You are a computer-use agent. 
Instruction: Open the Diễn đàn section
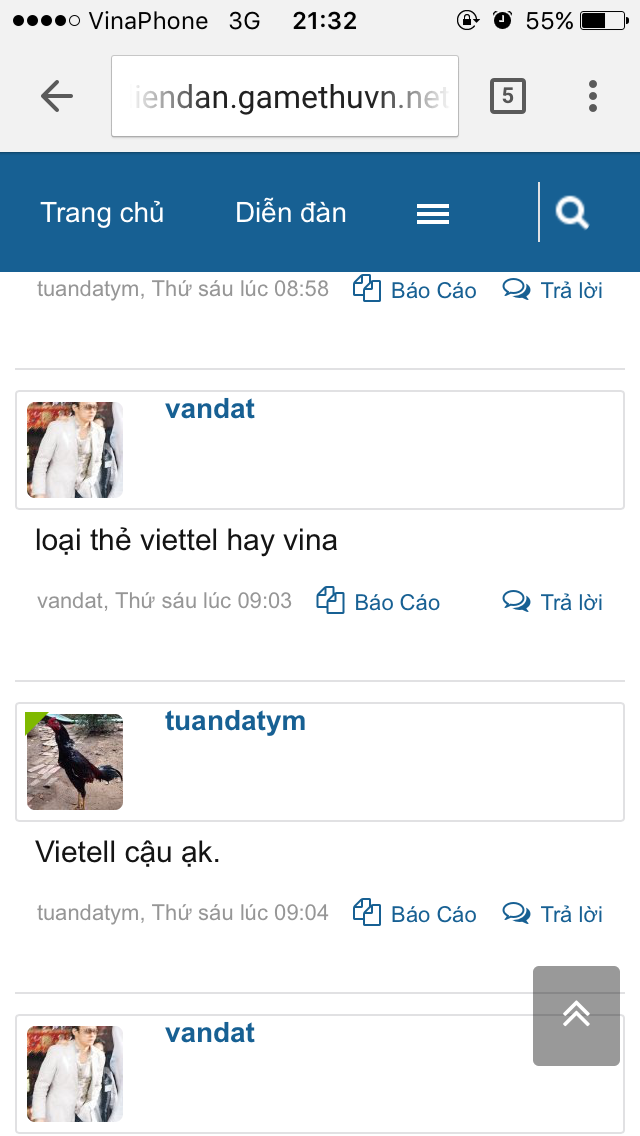(x=291, y=212)
